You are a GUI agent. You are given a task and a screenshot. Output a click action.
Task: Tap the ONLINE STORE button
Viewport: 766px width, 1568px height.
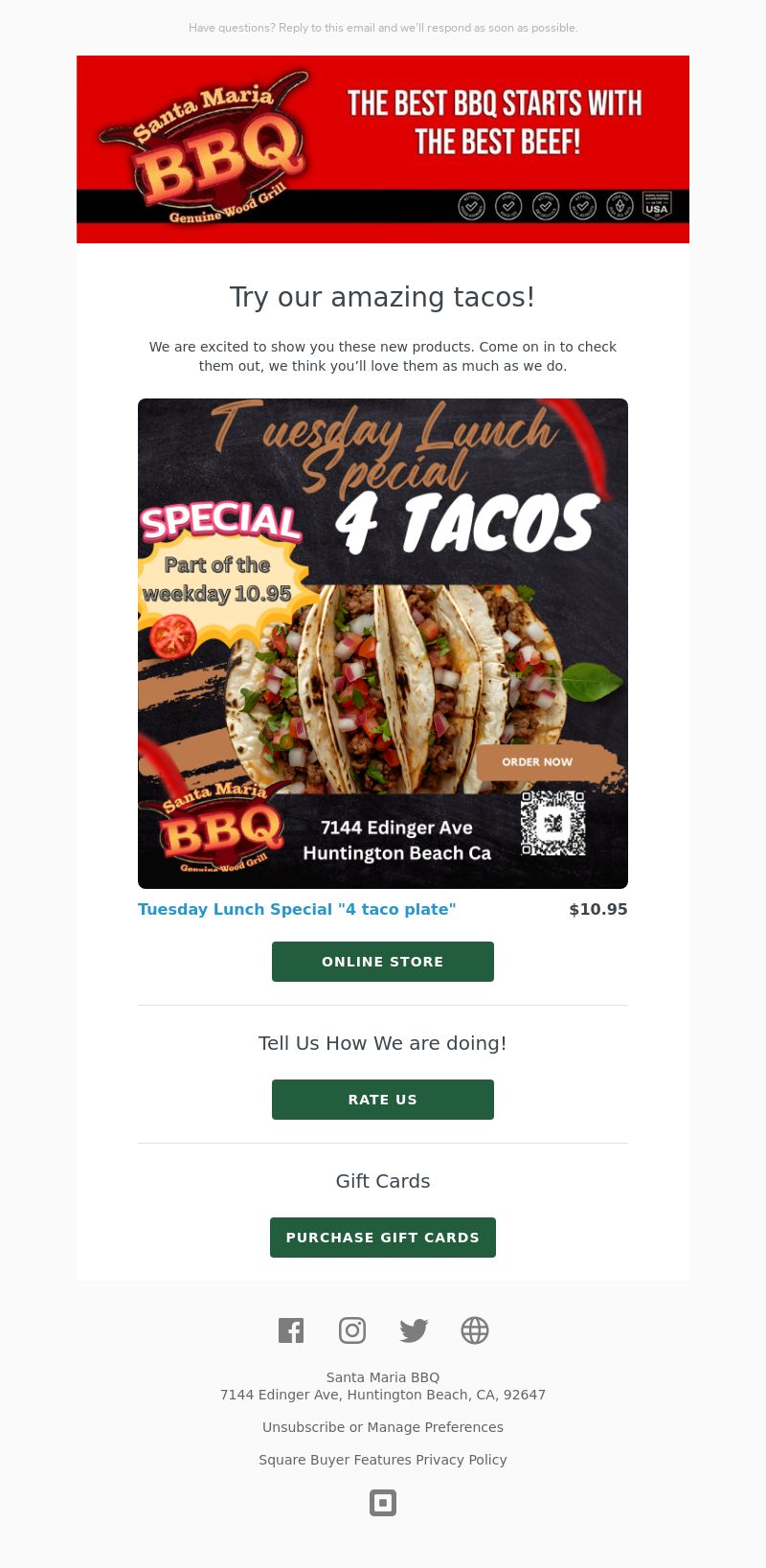(x=383, y=962)
